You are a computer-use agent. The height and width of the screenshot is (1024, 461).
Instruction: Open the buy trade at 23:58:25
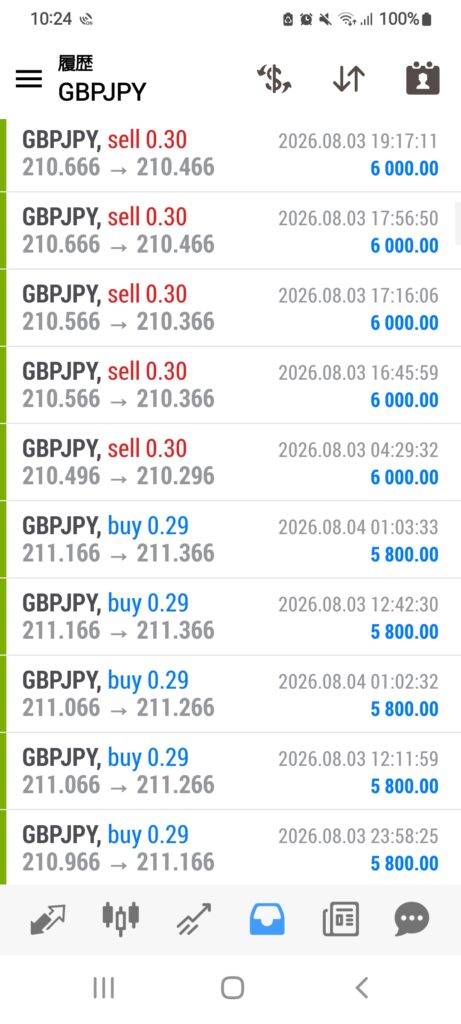tap(230, 848)
